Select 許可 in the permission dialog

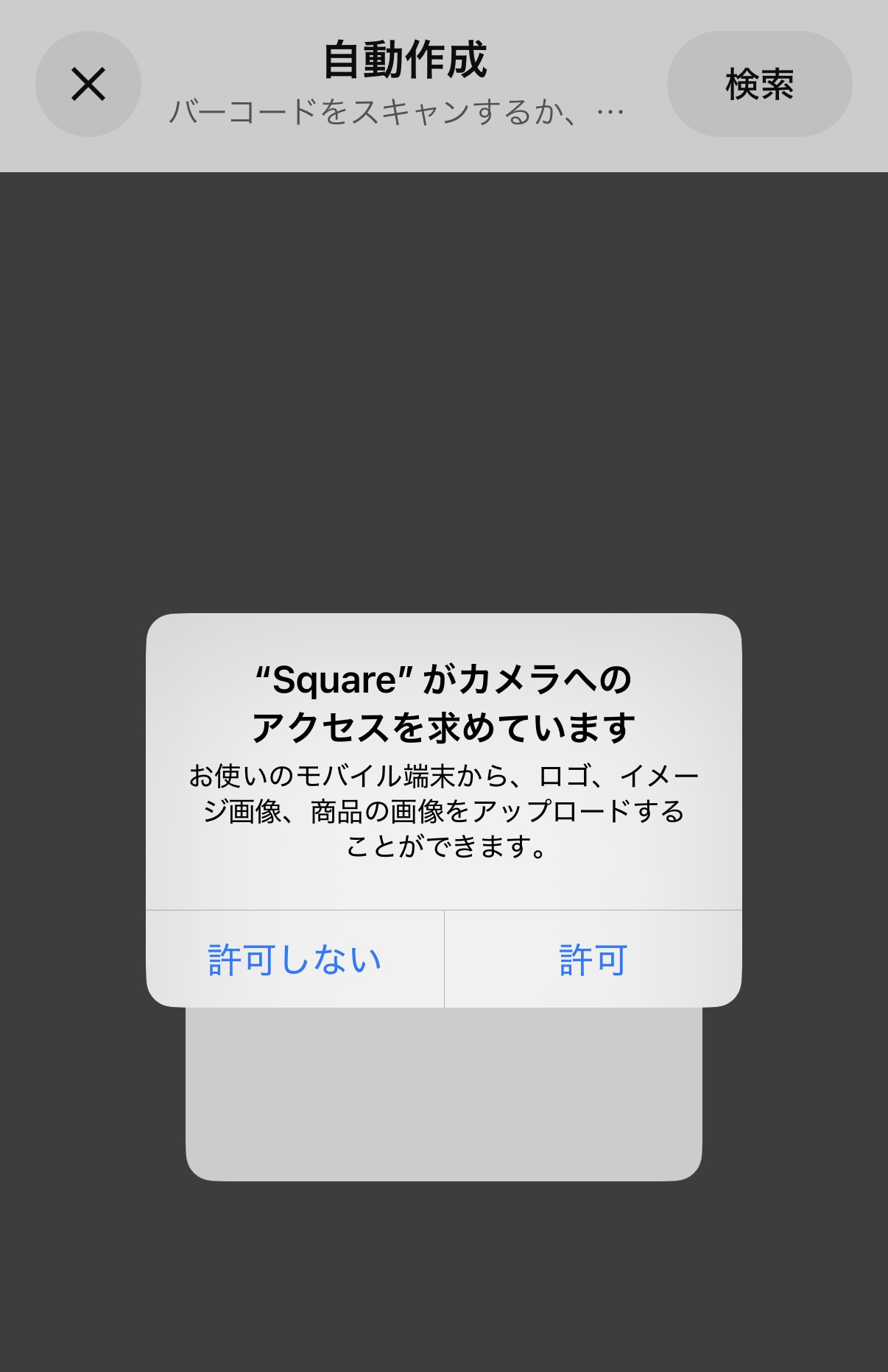pyautogui.click(x=593, y=959)
